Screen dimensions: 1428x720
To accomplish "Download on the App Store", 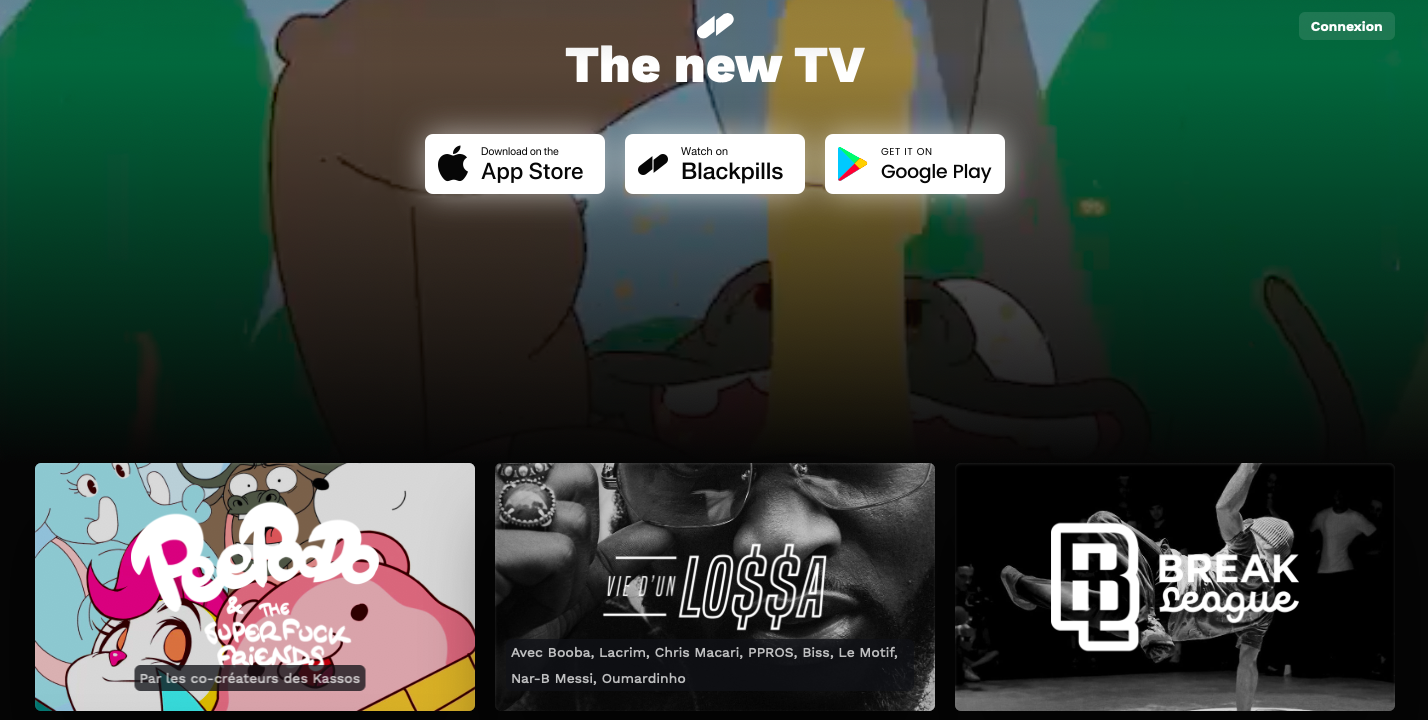I will click(x=515, y=164).
